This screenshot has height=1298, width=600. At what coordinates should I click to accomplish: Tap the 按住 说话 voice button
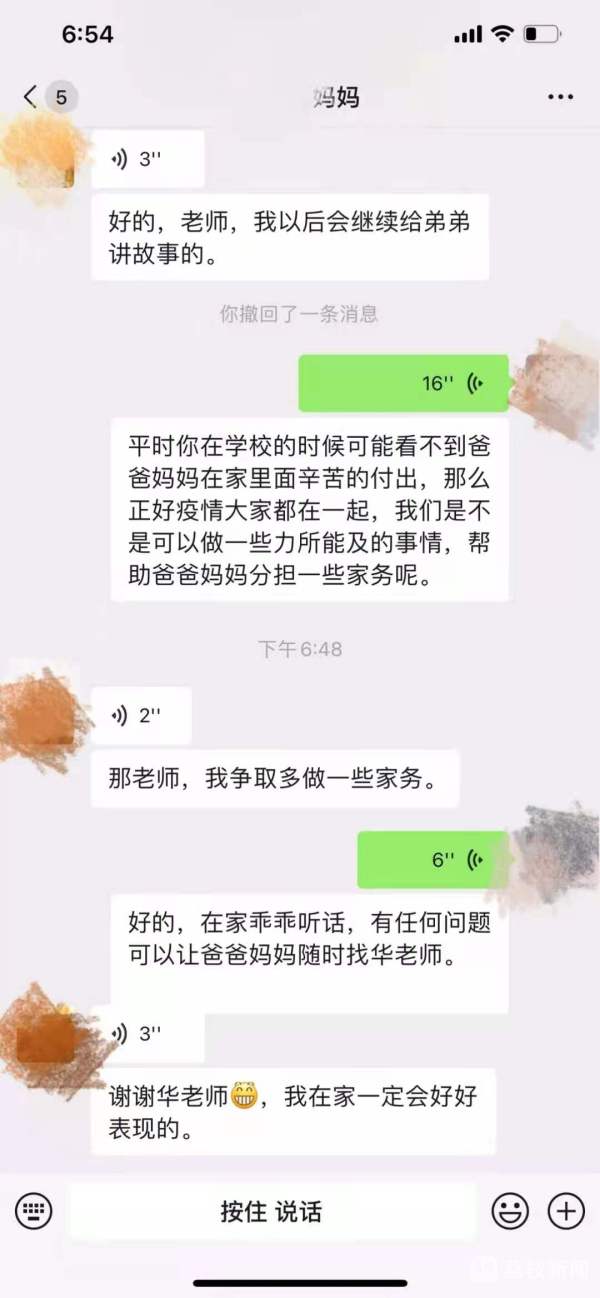pos(272,1211)
